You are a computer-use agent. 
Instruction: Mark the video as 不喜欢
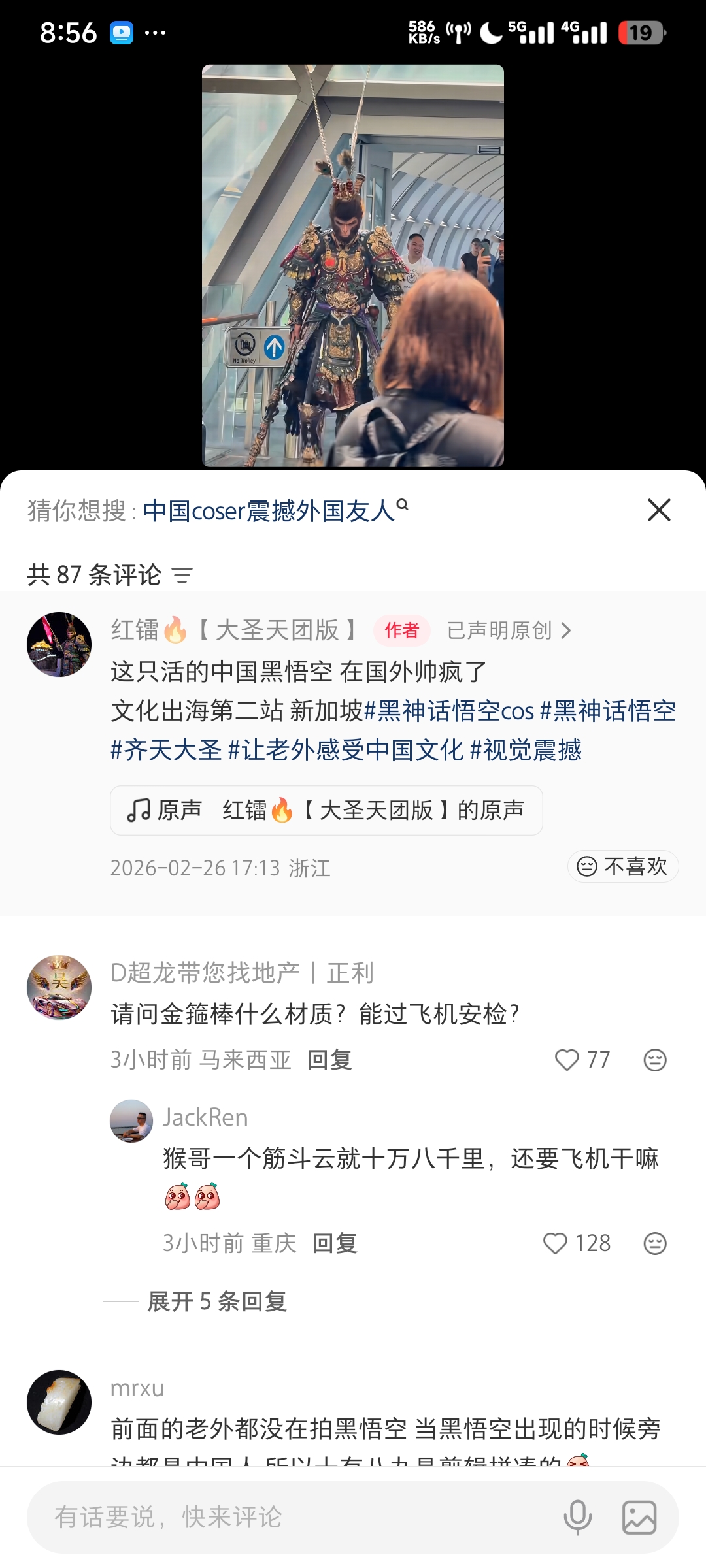622,866
